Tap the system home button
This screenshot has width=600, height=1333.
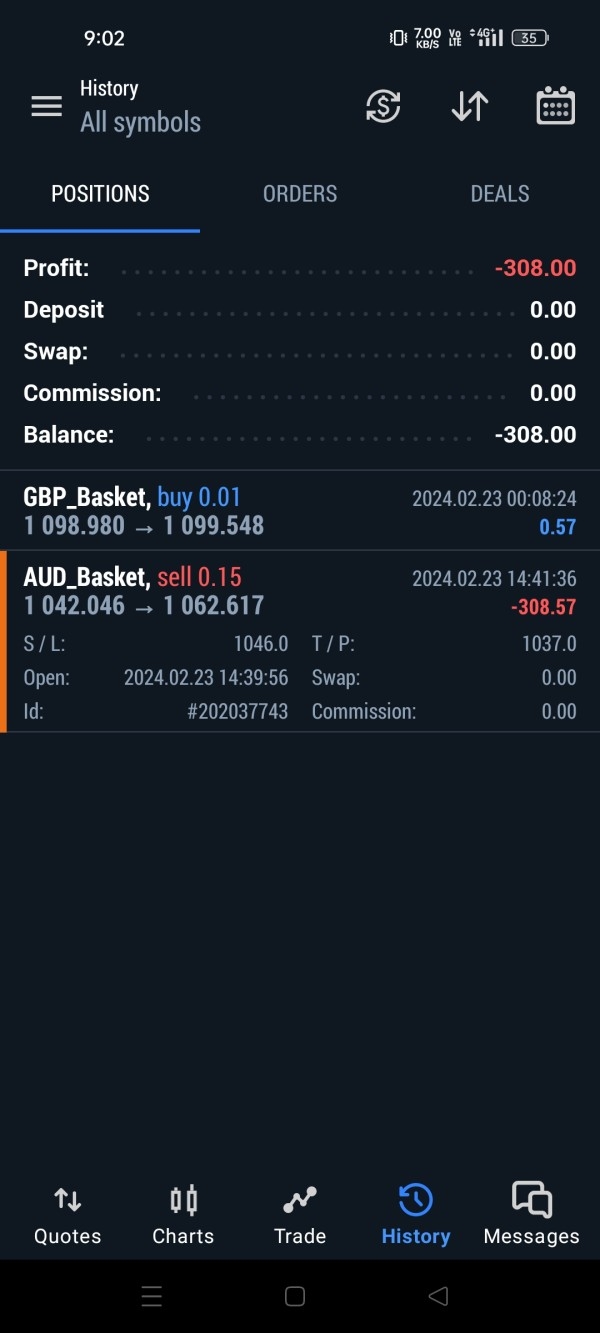[295, 1296]
